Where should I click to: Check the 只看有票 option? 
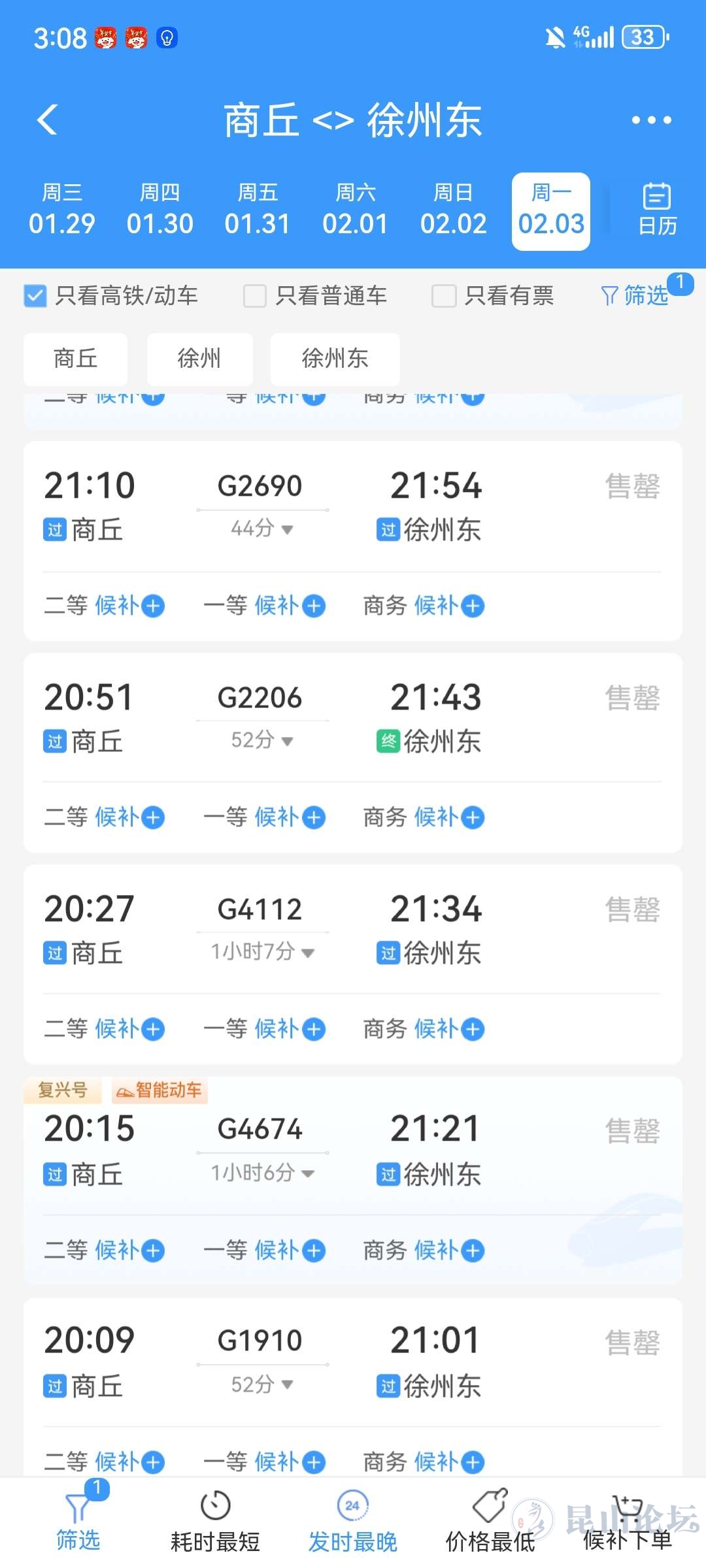point(443,296)
